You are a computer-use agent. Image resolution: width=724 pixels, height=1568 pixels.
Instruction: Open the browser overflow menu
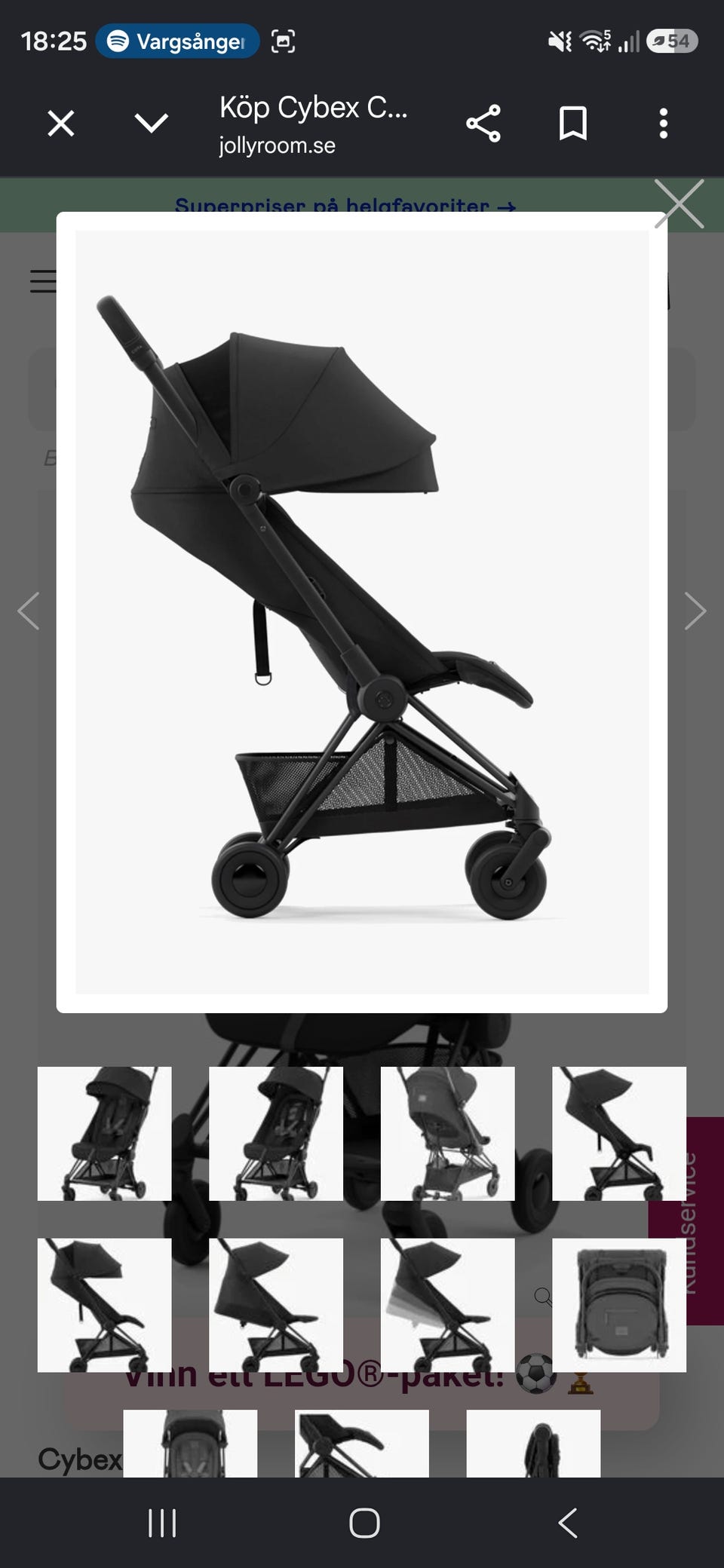(664, 124)
